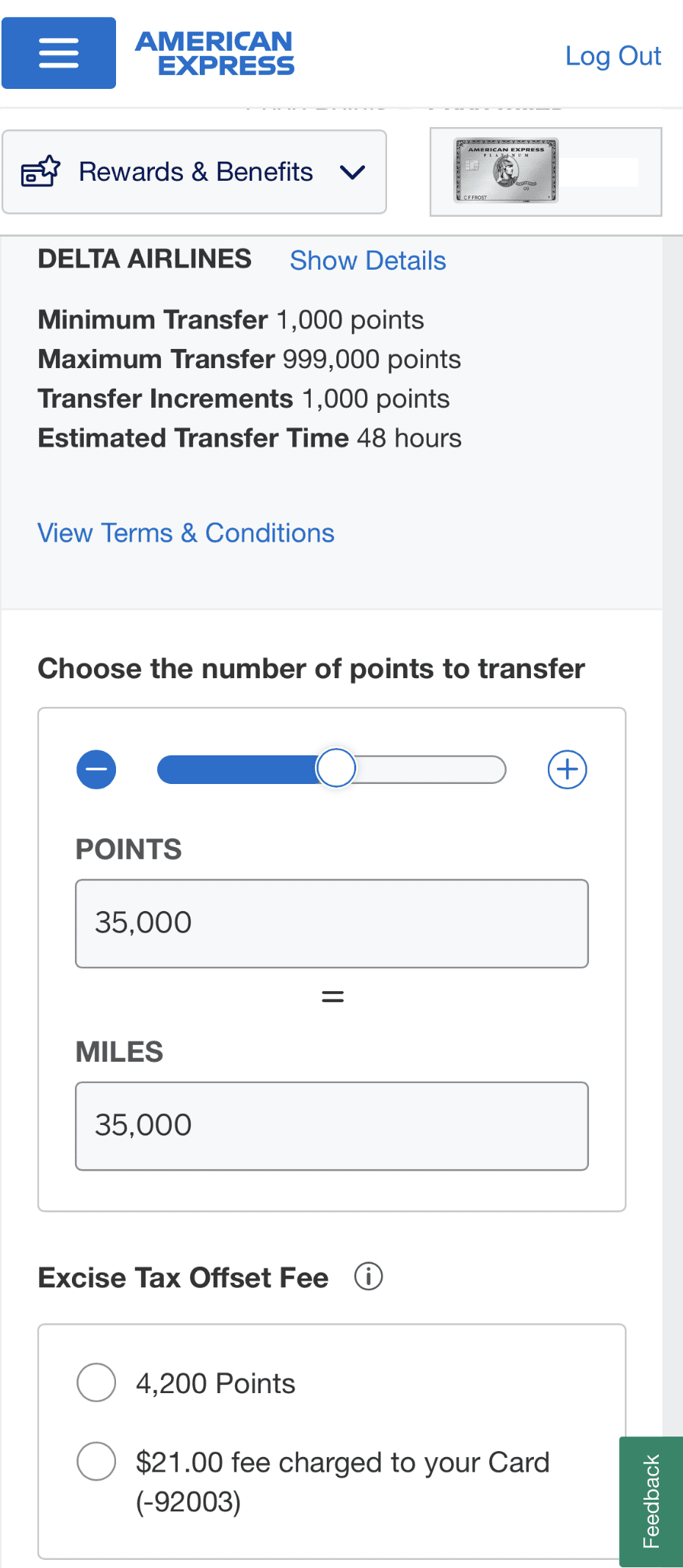683x1568 pixels.
Task: Click the rewards badge icon beside Rewards & Benefits
Action: (x=41, y=171)
